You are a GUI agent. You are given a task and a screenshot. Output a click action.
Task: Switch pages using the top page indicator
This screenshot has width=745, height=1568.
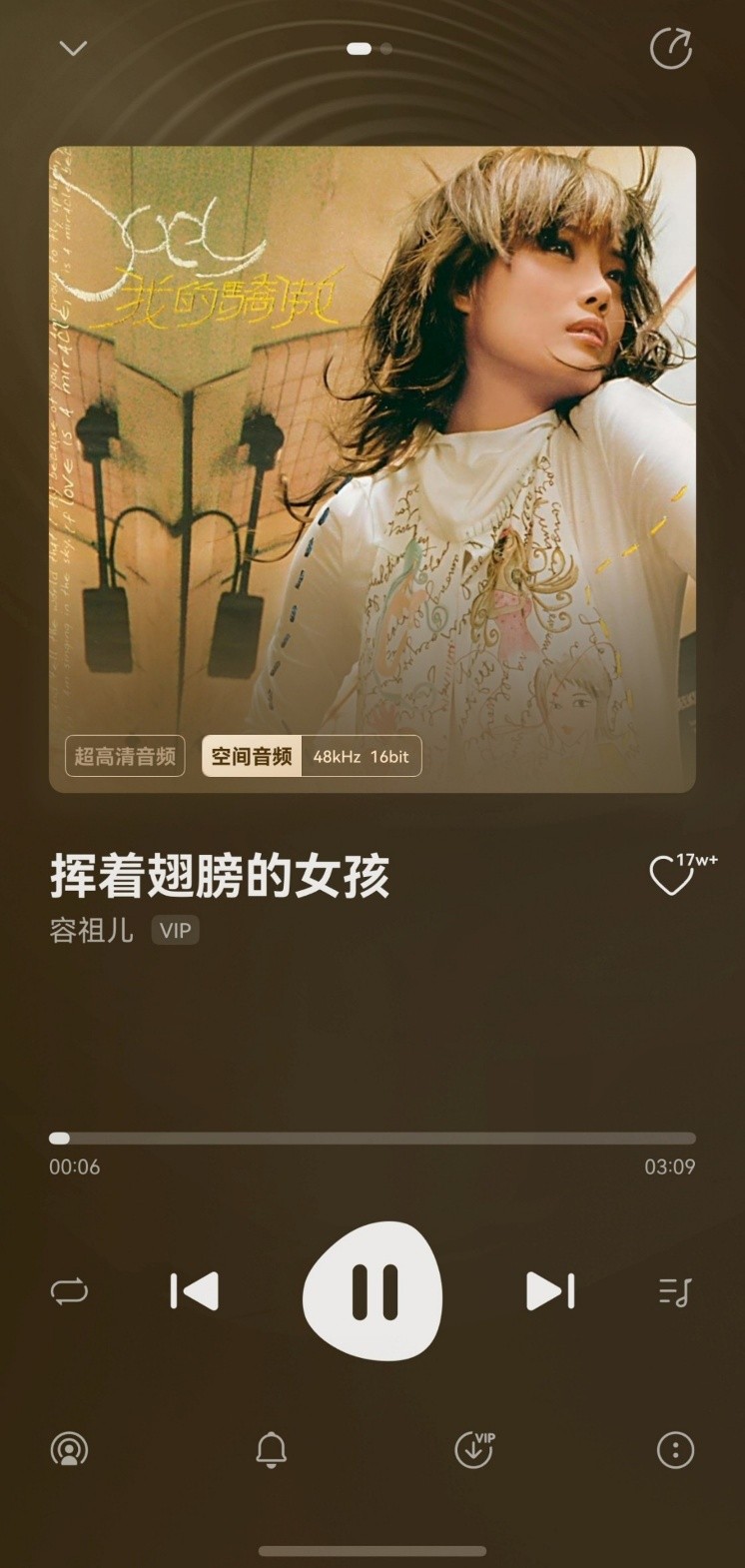point(370,48)
